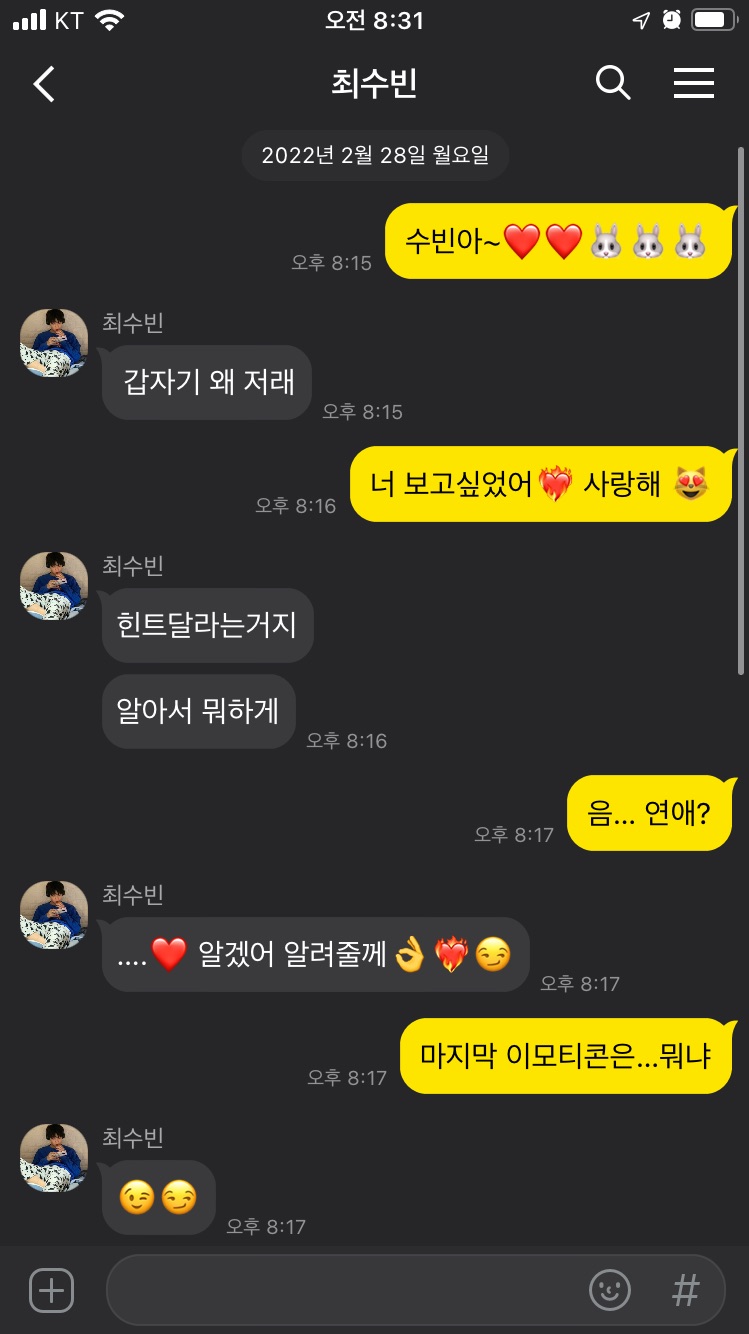
Task: Open the plus attachment menu
Action: (x=51, y=1290)
